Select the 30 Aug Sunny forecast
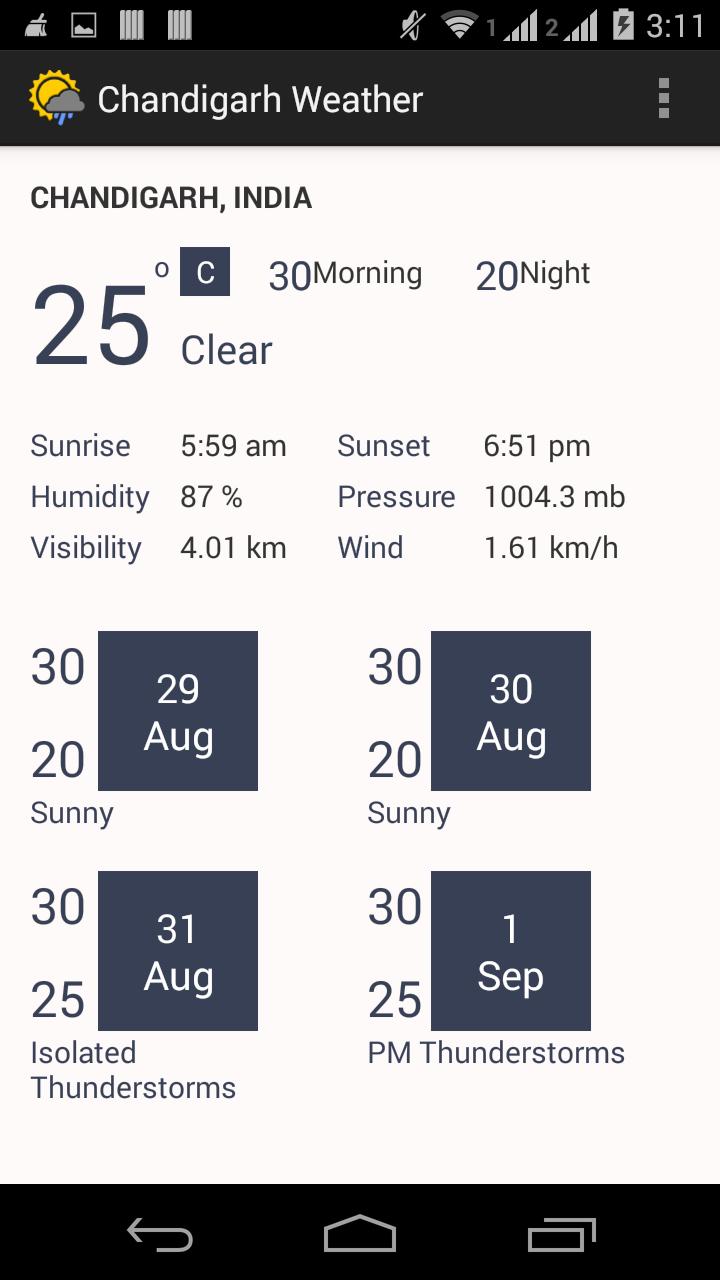This screenshot has height=1280, width=720. 510,710
